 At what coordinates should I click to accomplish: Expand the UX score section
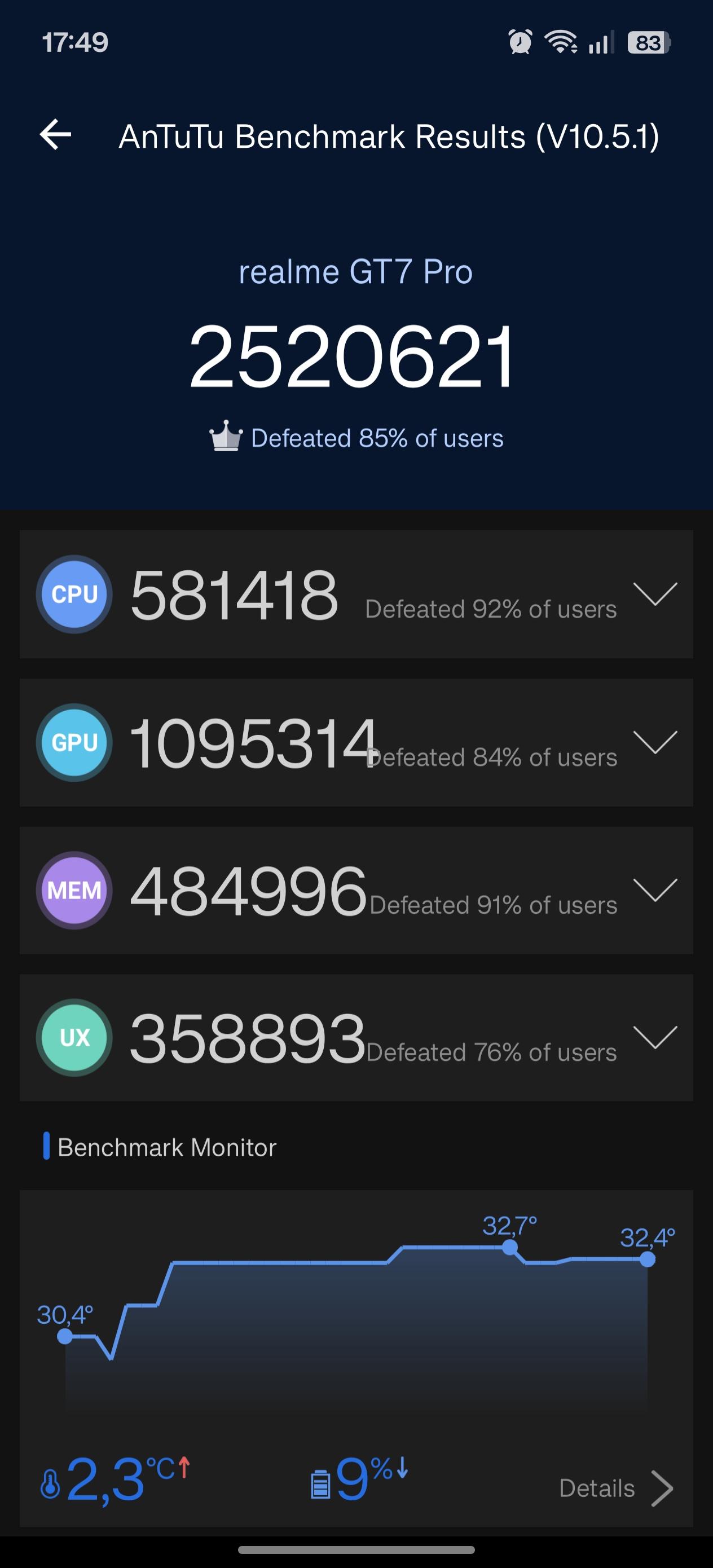(654, 1037)
